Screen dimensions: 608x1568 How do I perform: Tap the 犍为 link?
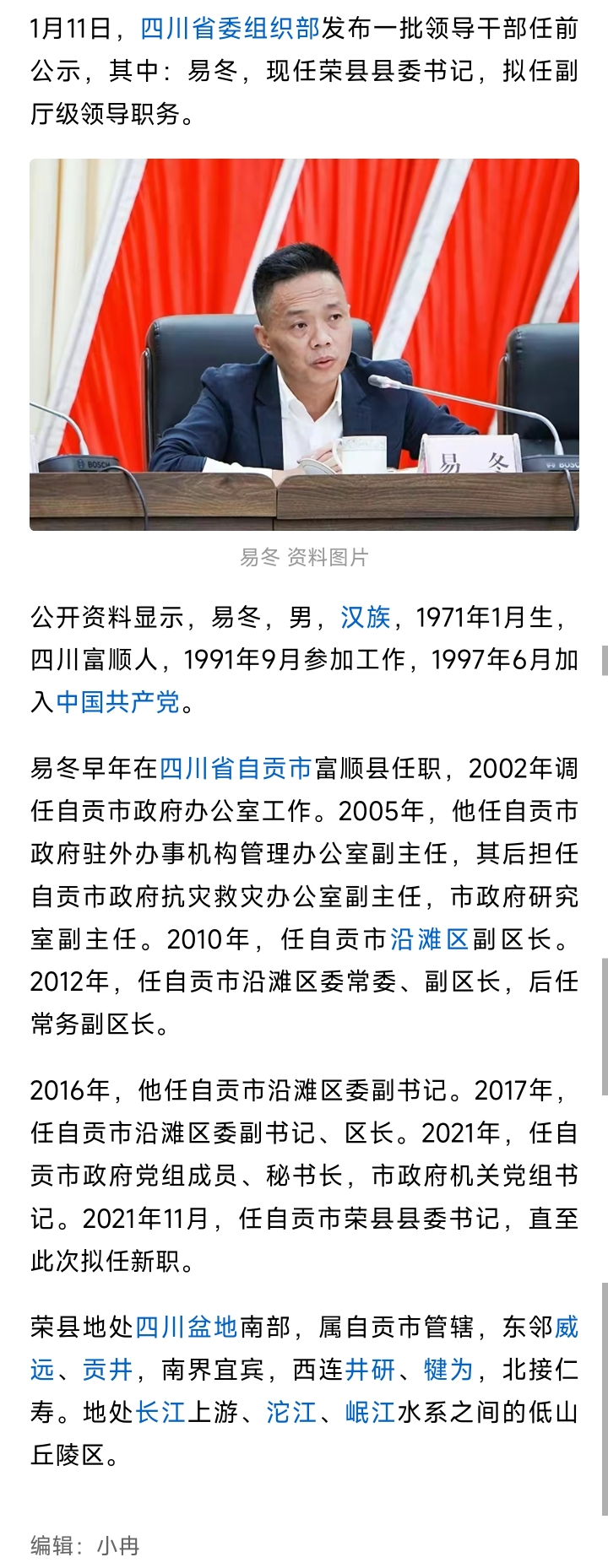(448, 1369)
